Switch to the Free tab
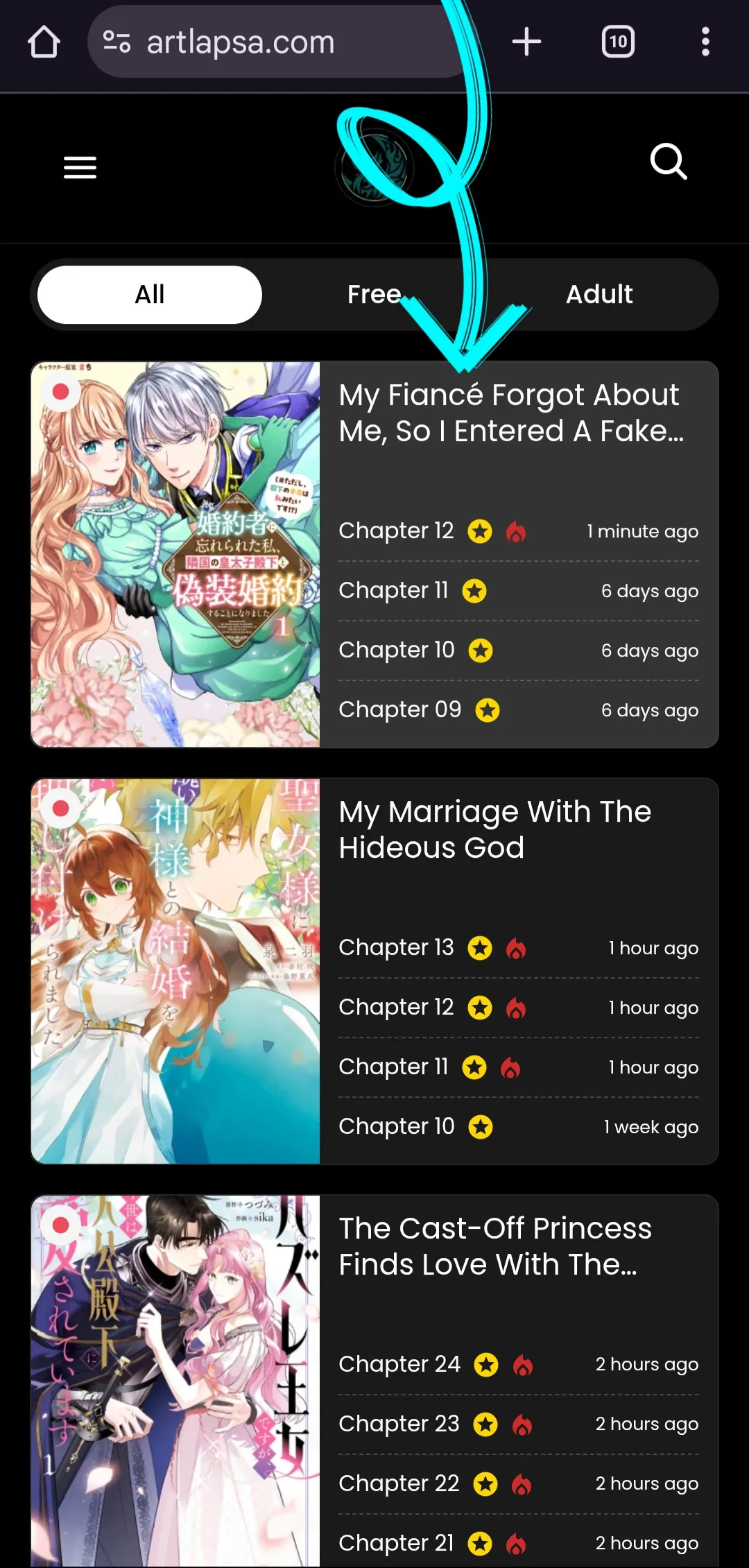Image resolution: width=749 pixels, height=1568 pixels. [374, 295]
